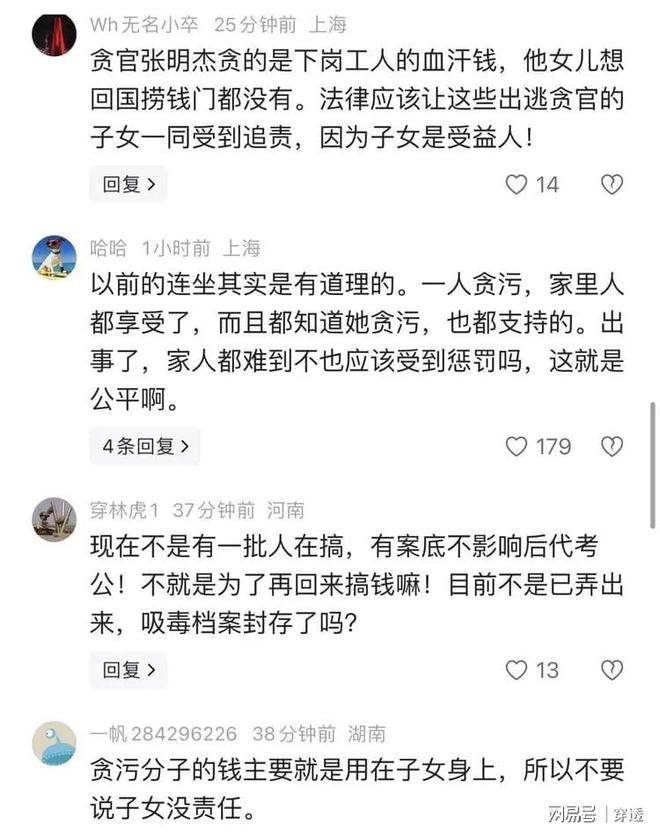Viewport: 660px width, 832px height.
Task: Open 哈哈's profile avatar
Action: 54,258
